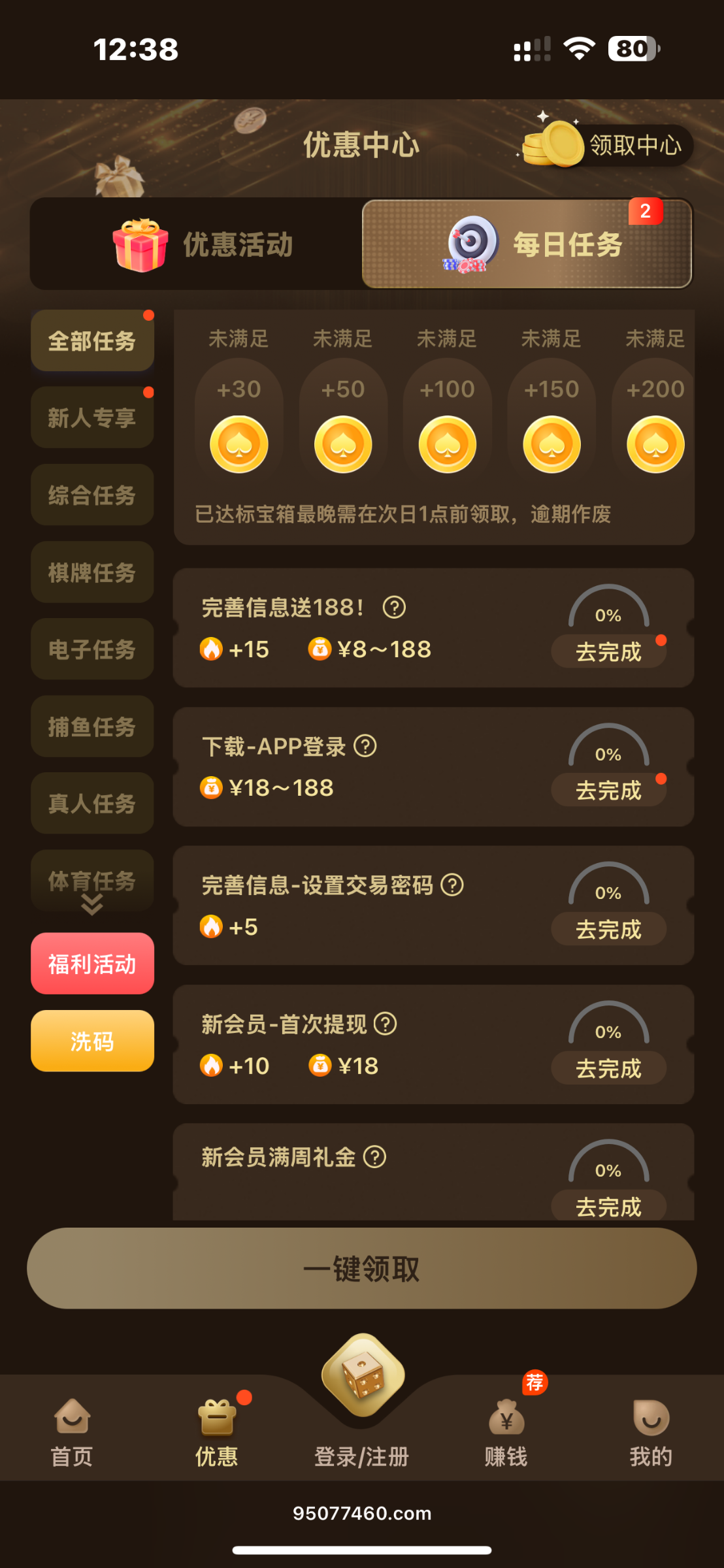Select the 新人专享 category

tap(92, 417)
